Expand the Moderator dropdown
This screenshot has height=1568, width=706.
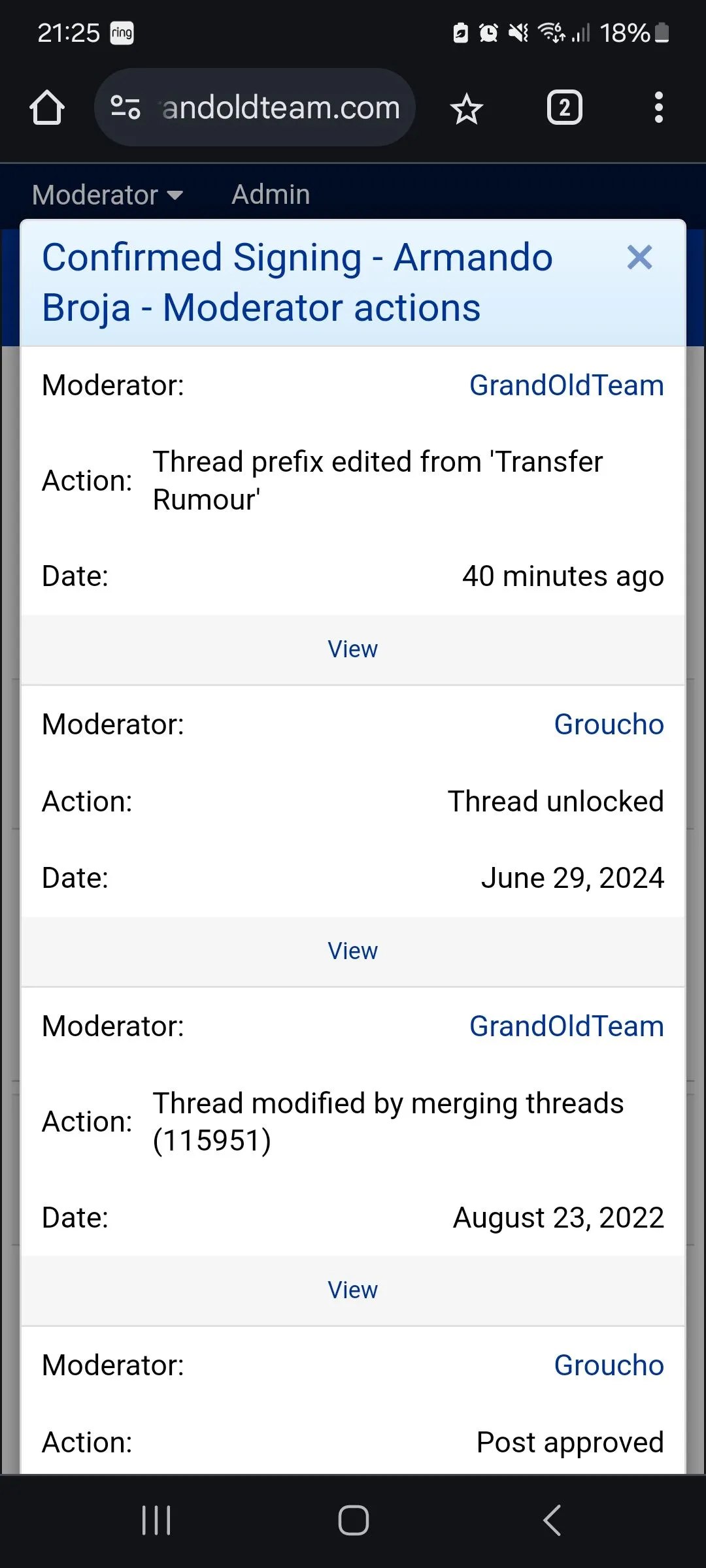[x=107, y=194]
